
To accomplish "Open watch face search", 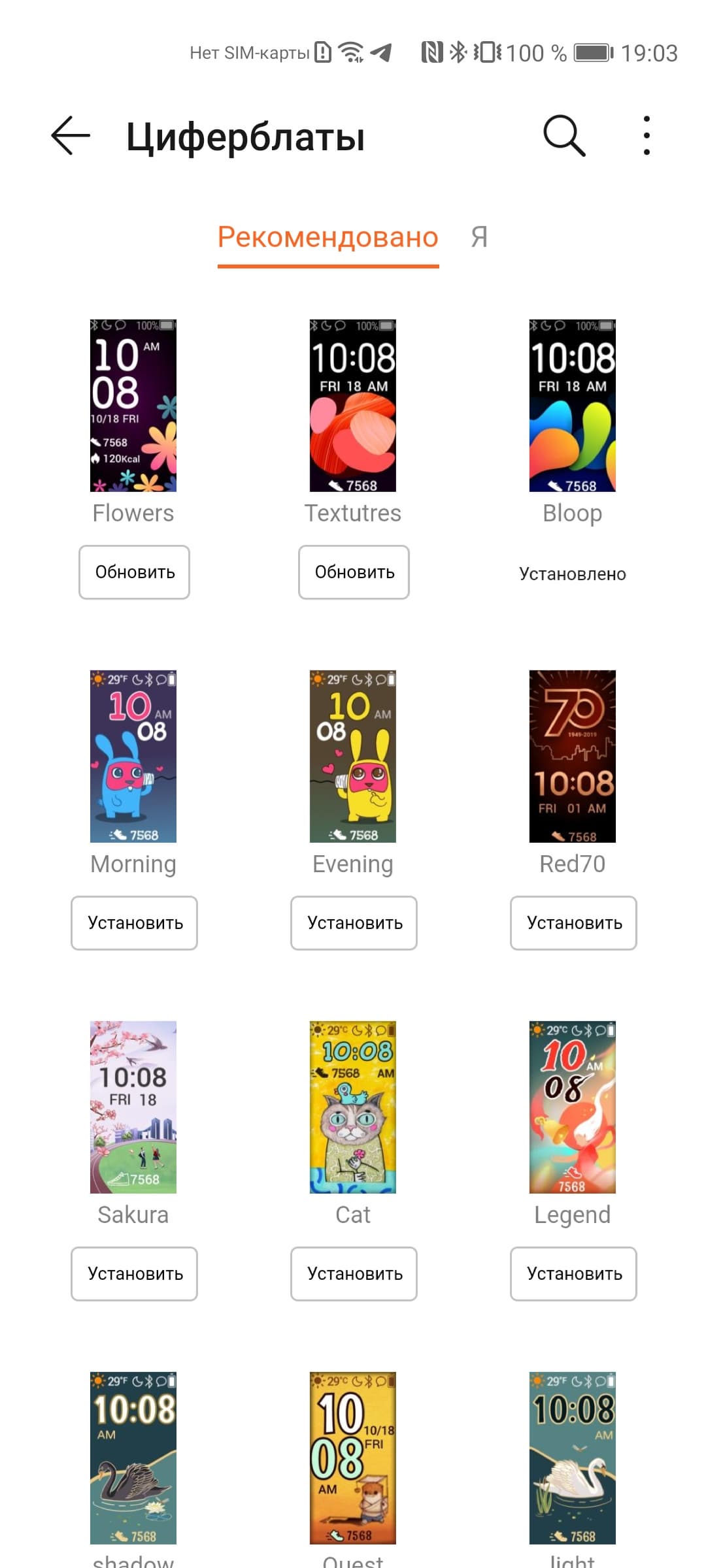I will click(564, 136).
